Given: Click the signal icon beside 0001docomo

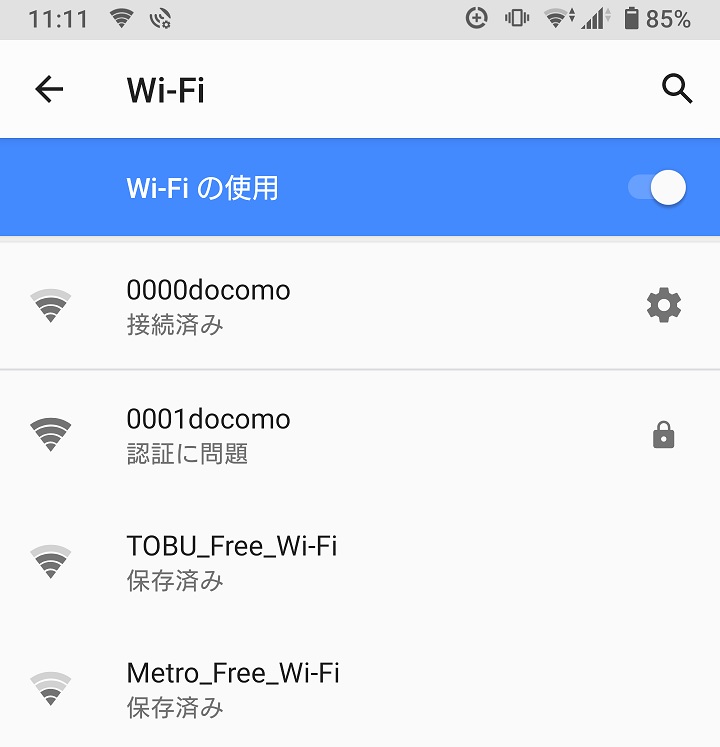Looking at the screenshot, I should (x=50, y=434).
